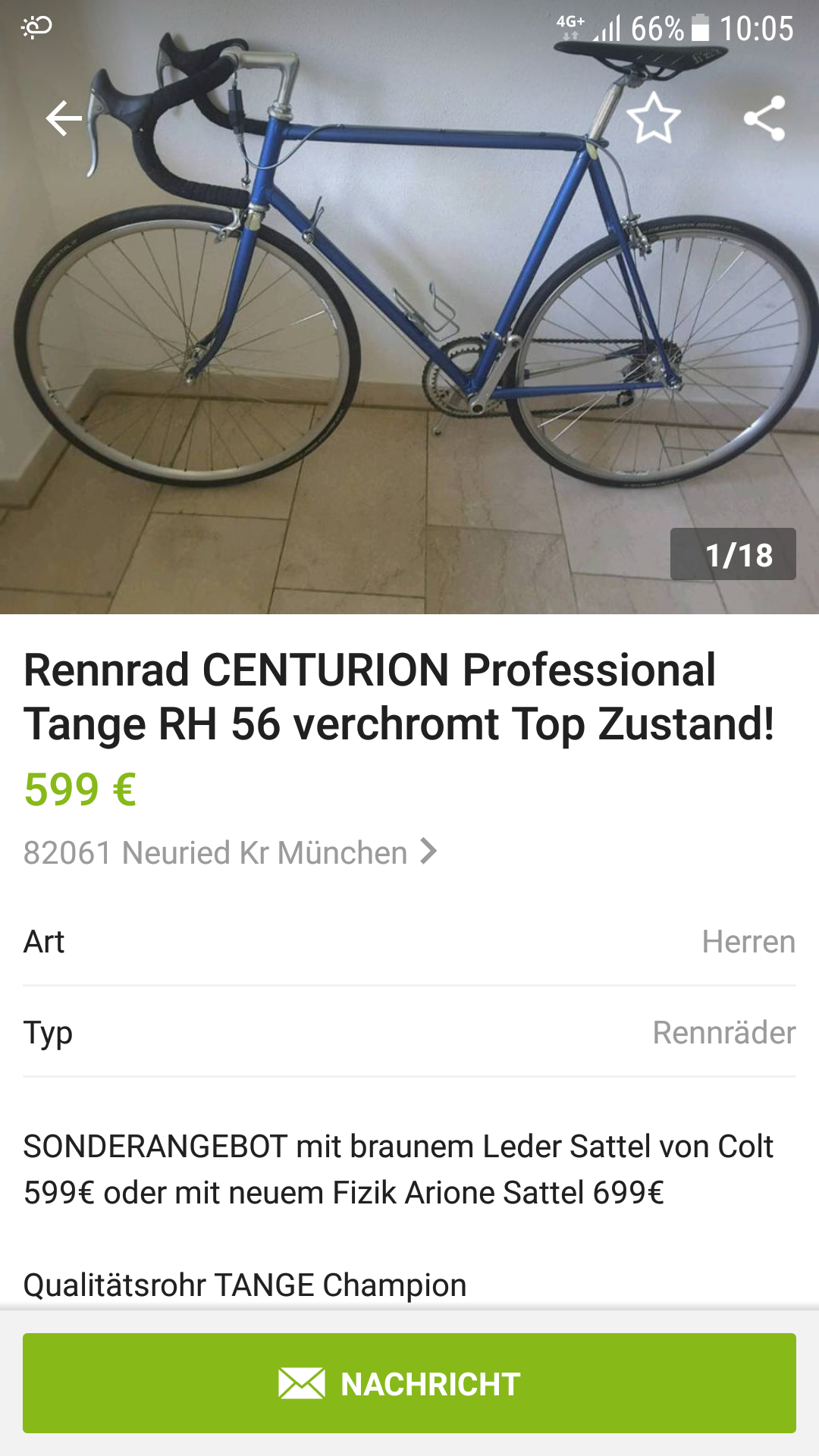Open location 82061 Neuried Kr München
The height and width of the screenshot is (1456, 819).
[229, 852]
